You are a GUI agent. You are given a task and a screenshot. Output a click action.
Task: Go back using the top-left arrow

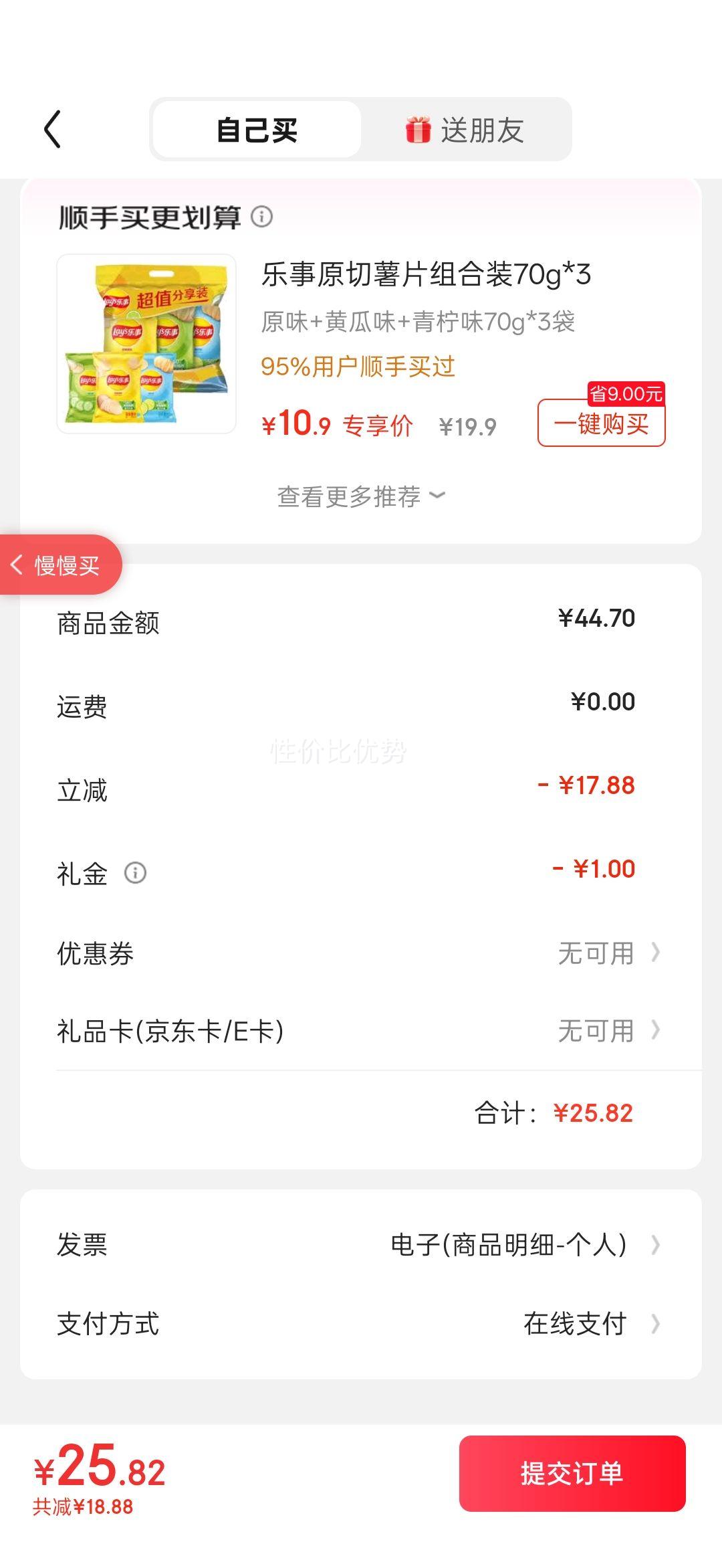tap(53, 129)
